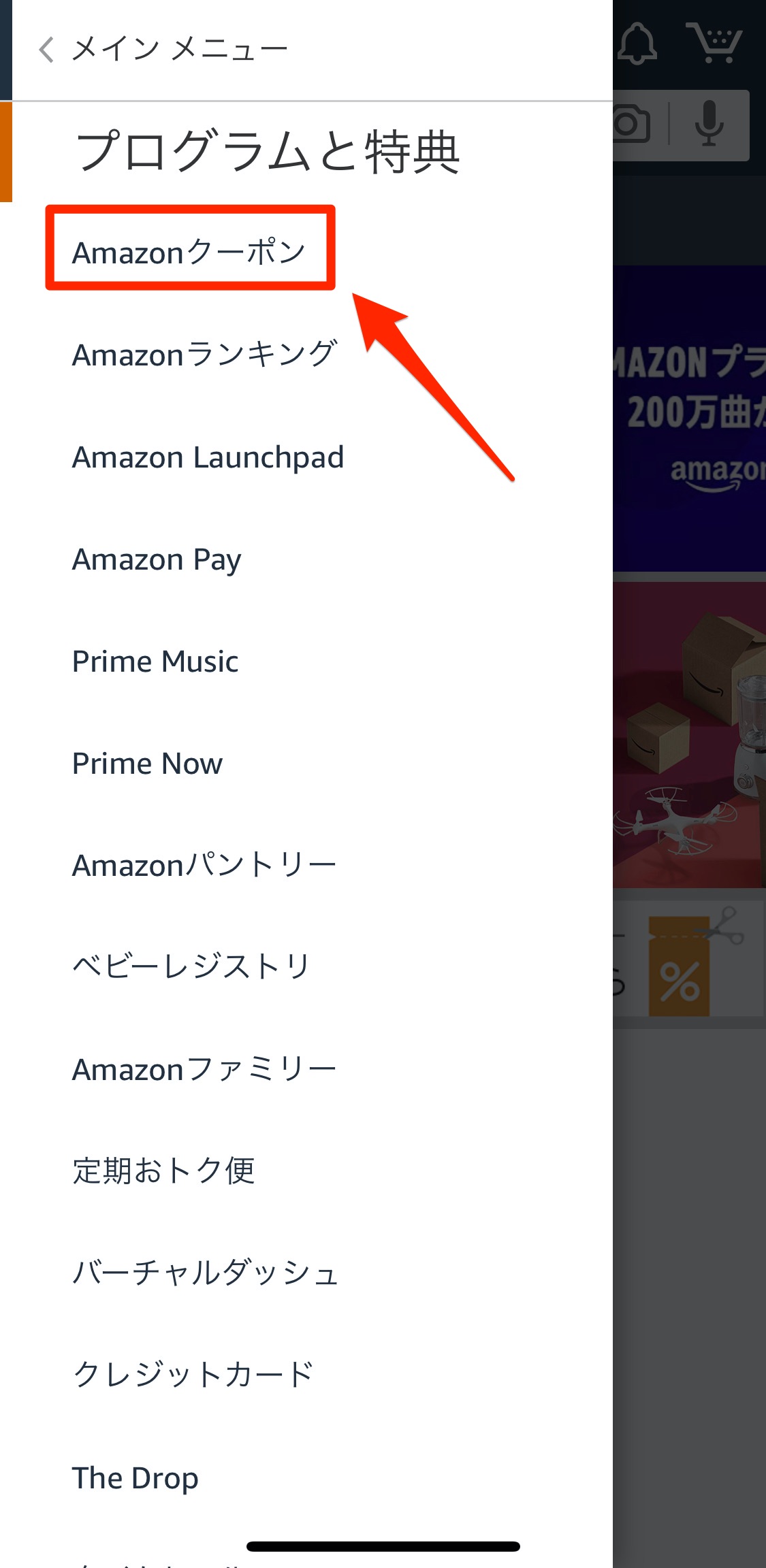This screenshot has width=766, height=1568.
Task: Open The Drop
Action: tap(135, 1477)
